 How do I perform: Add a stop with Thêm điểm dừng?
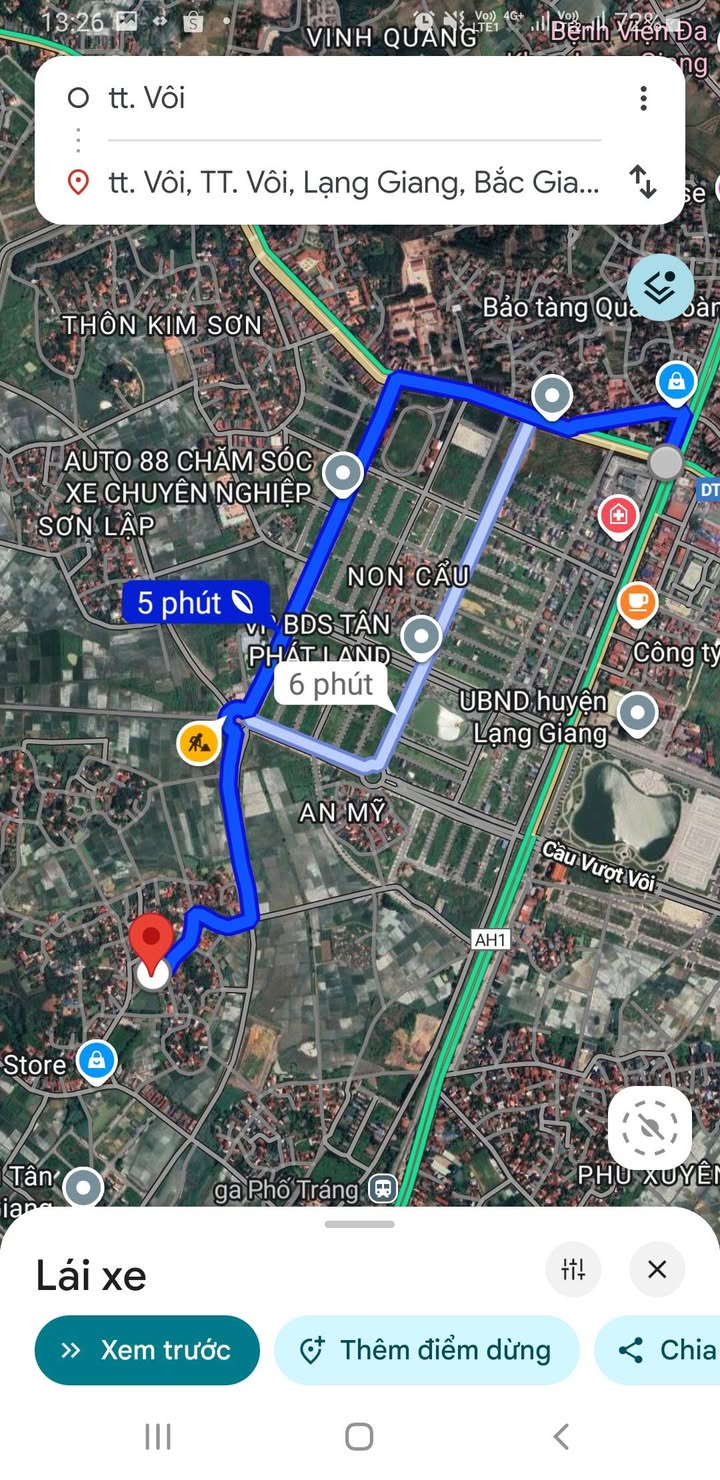427,1350
